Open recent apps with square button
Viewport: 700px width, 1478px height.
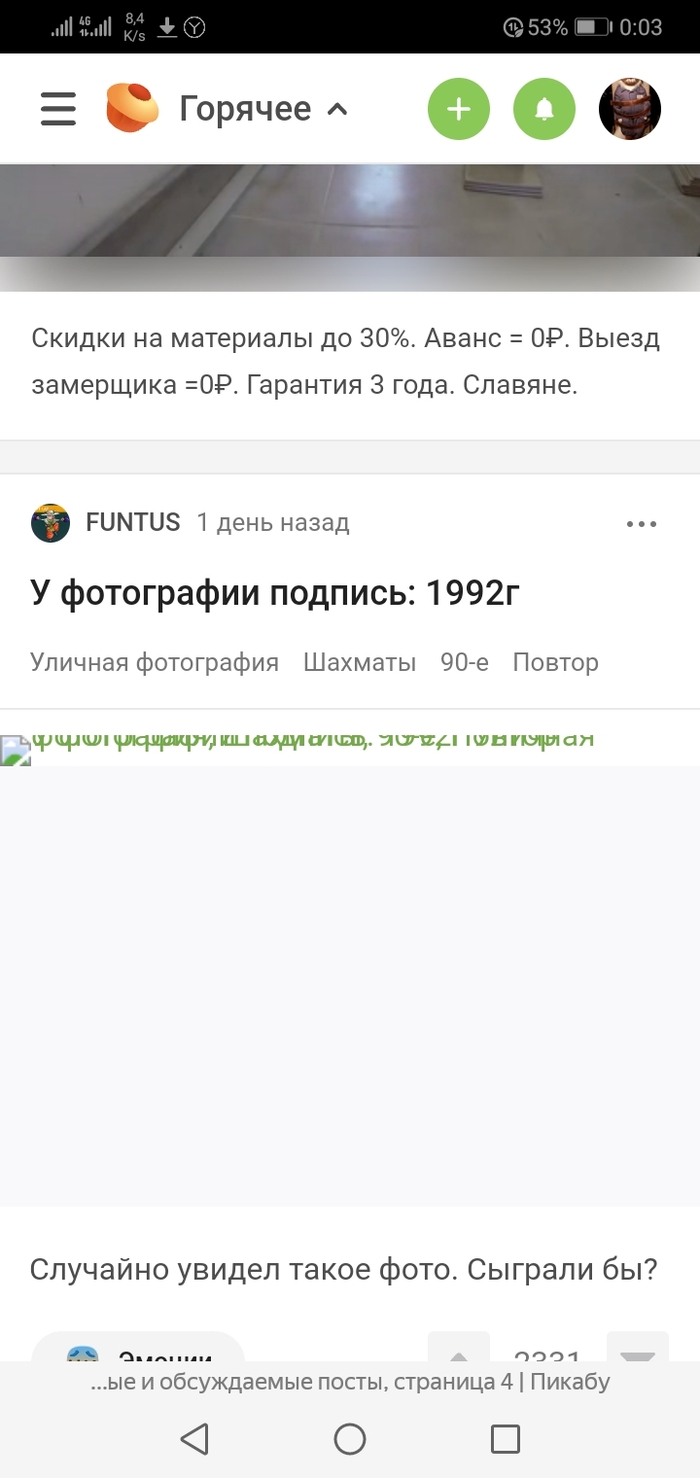505,1439
